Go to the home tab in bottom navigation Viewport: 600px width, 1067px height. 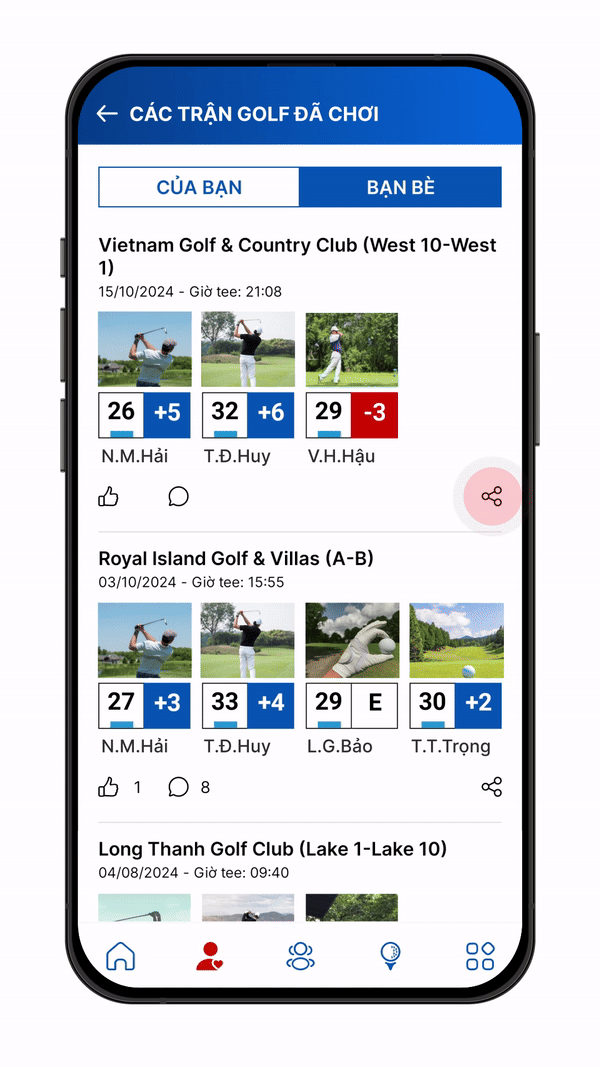(x=120, y=955)
